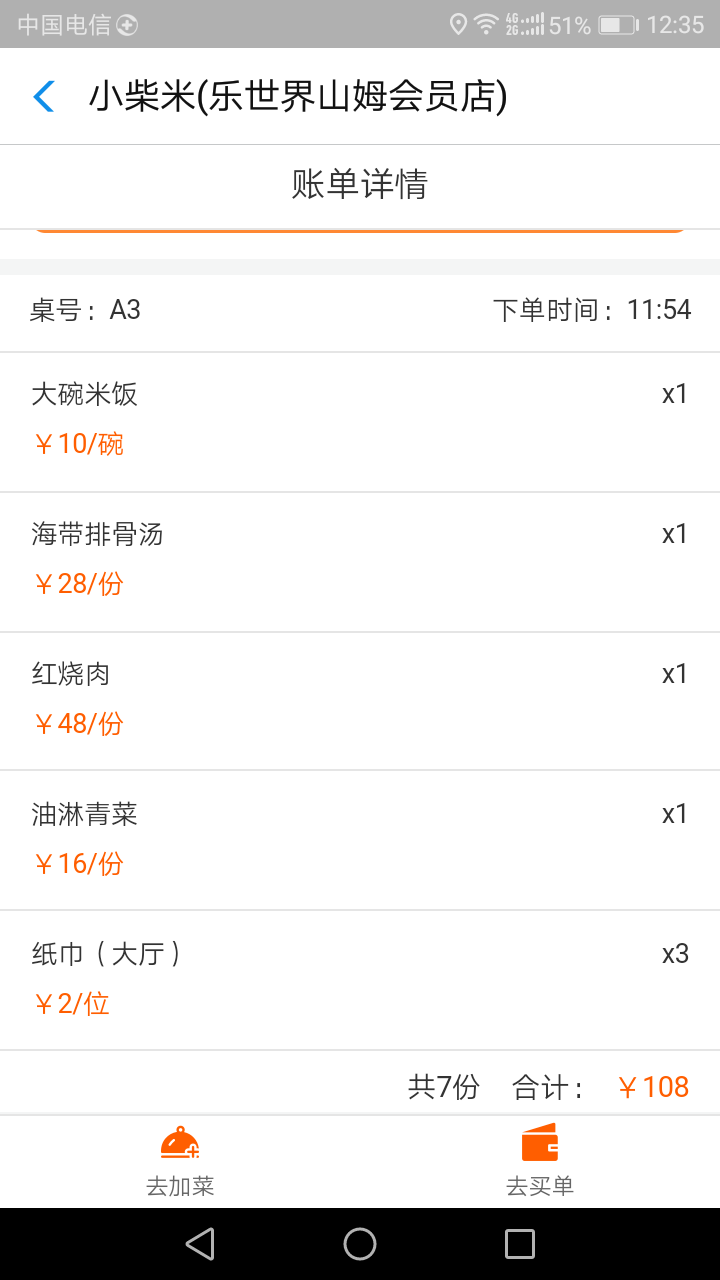The image size is (720, 1280).
Task: Open the recent apps overview
Action: click(520, 1244)
